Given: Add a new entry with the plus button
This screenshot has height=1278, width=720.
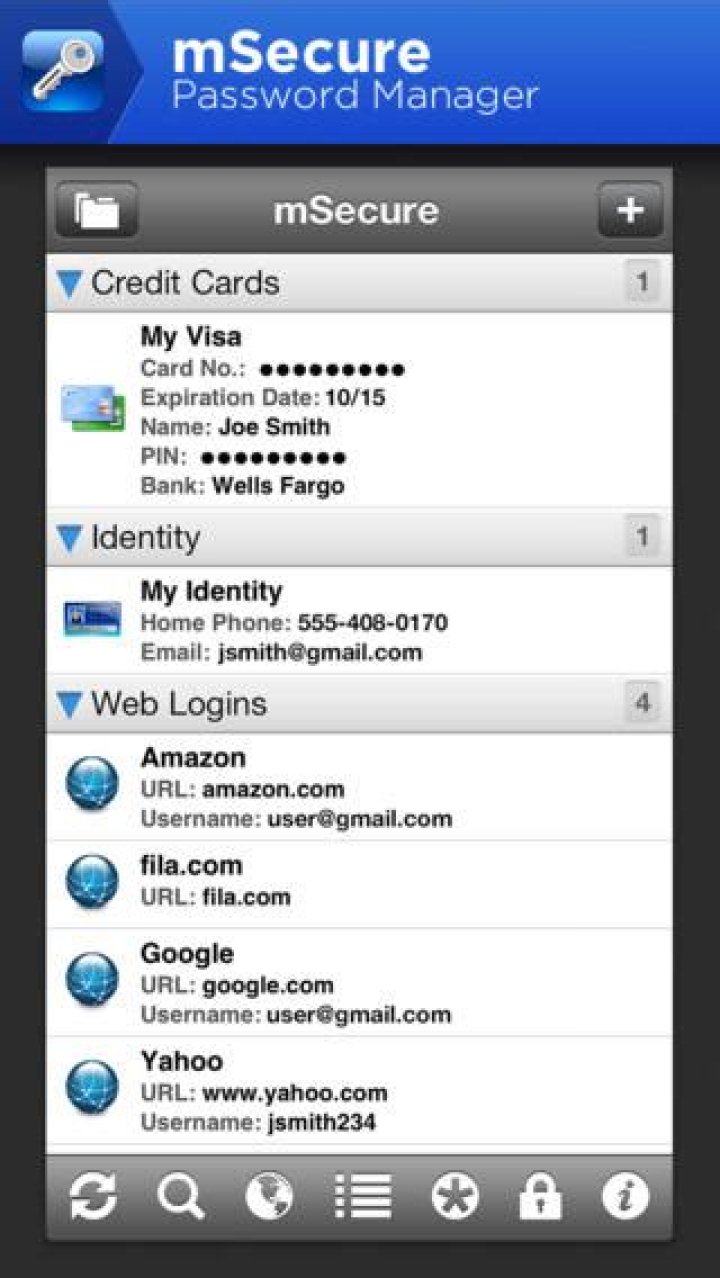Looking at the screenshot, I should tap(630, 209).
